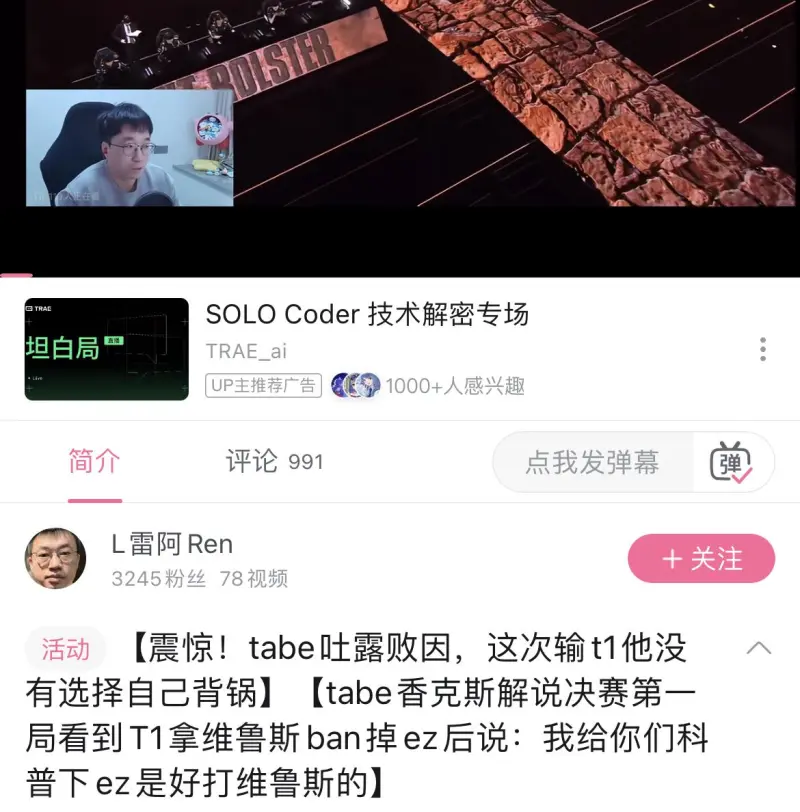Tap the pink video progress bar
Screen dimensions: 800x812
pos(14,275)
